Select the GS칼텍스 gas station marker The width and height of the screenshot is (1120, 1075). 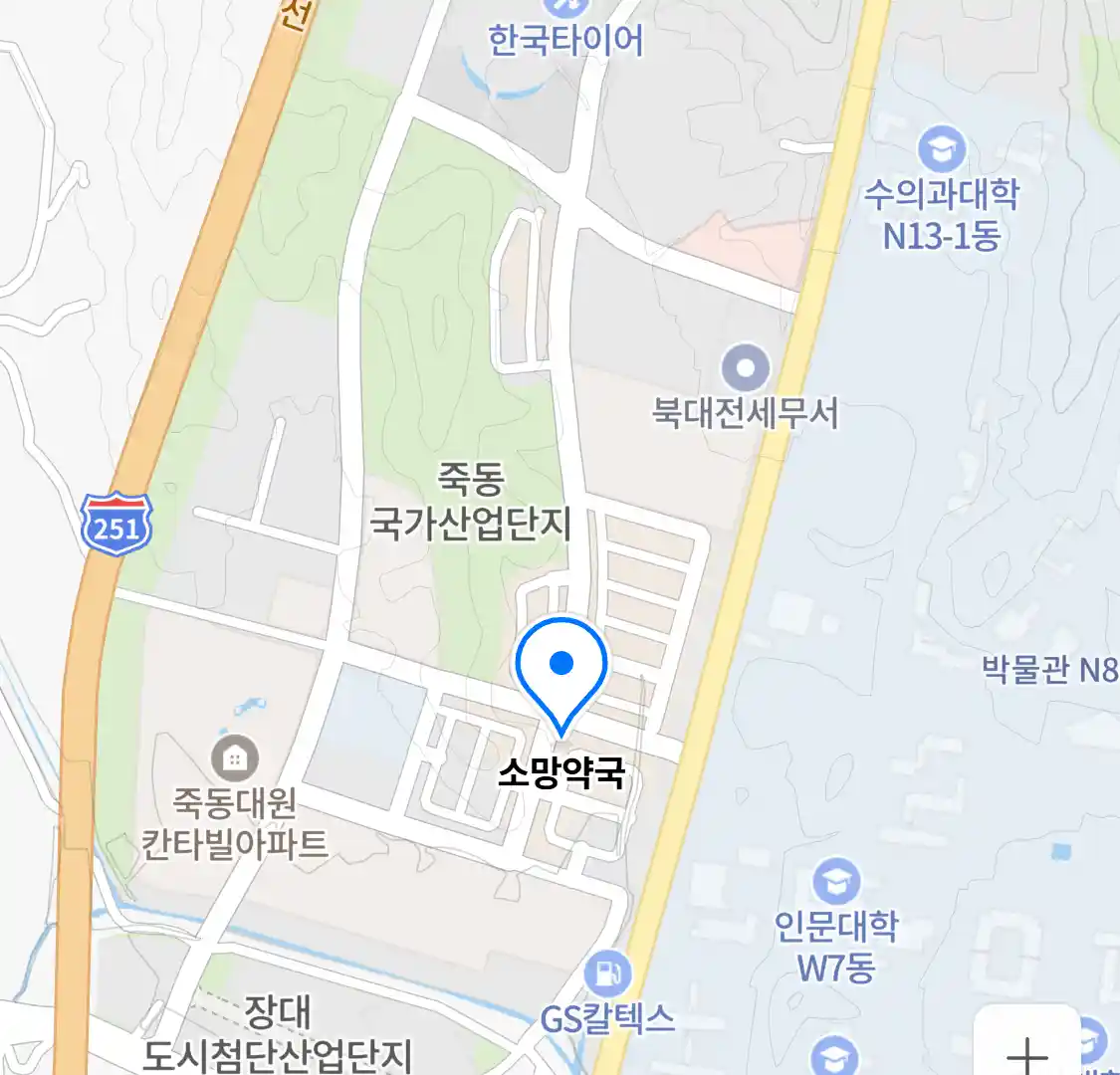[607, 972]
